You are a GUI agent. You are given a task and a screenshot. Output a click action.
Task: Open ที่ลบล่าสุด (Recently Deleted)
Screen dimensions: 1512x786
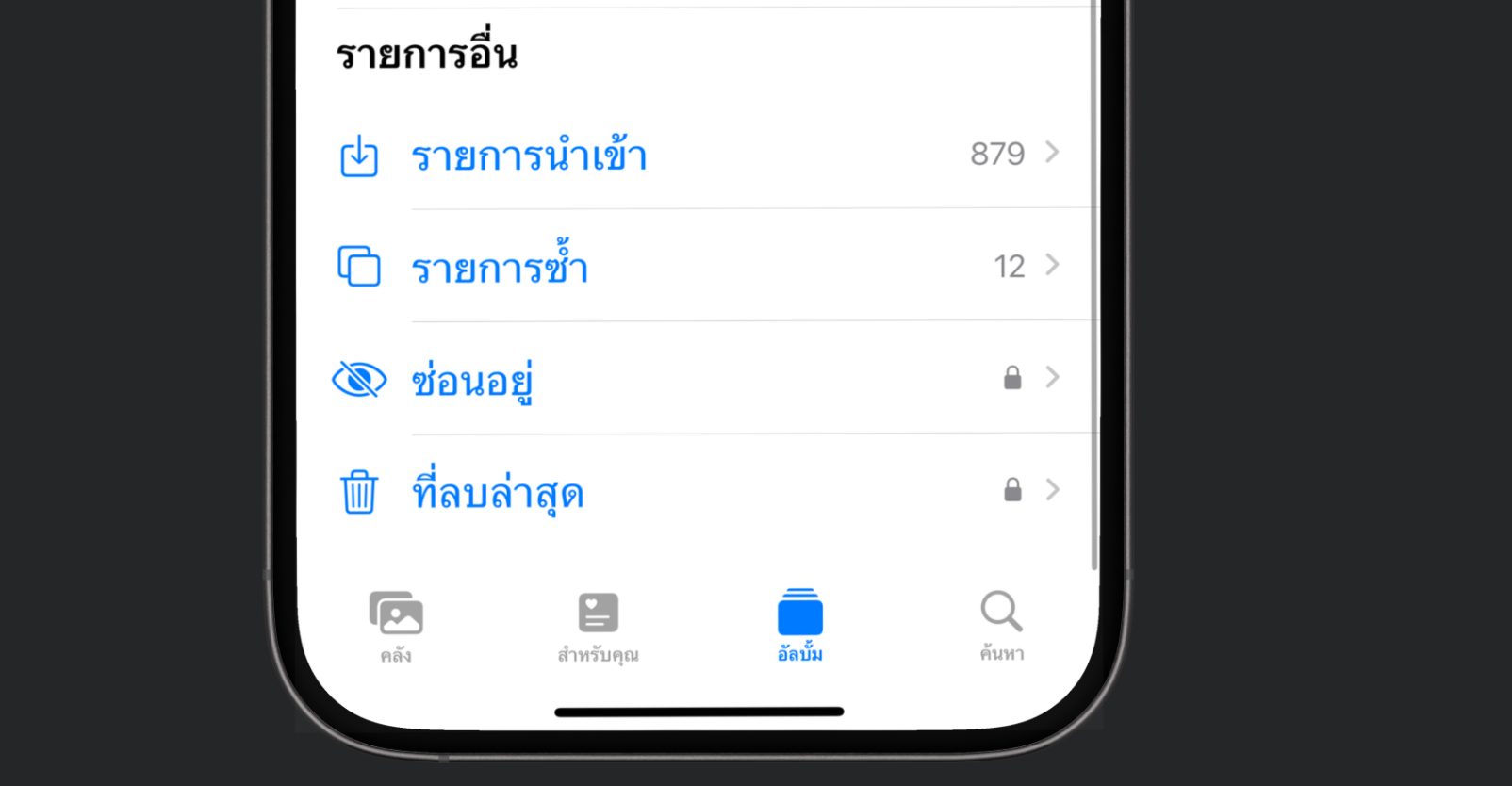point(498,493)
